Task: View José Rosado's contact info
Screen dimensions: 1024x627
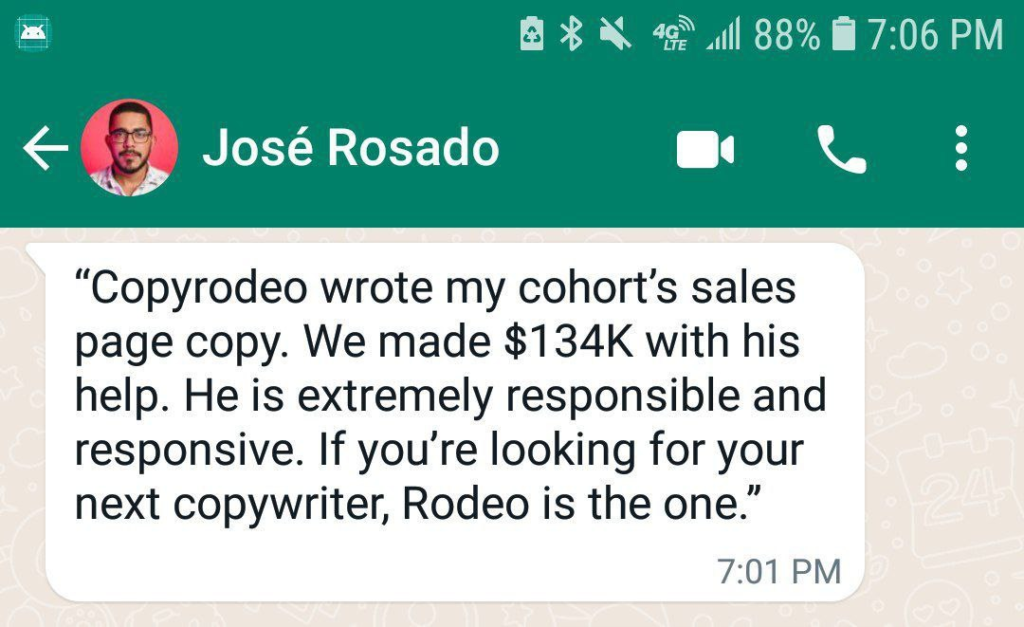Action: (x=350, y=150)
